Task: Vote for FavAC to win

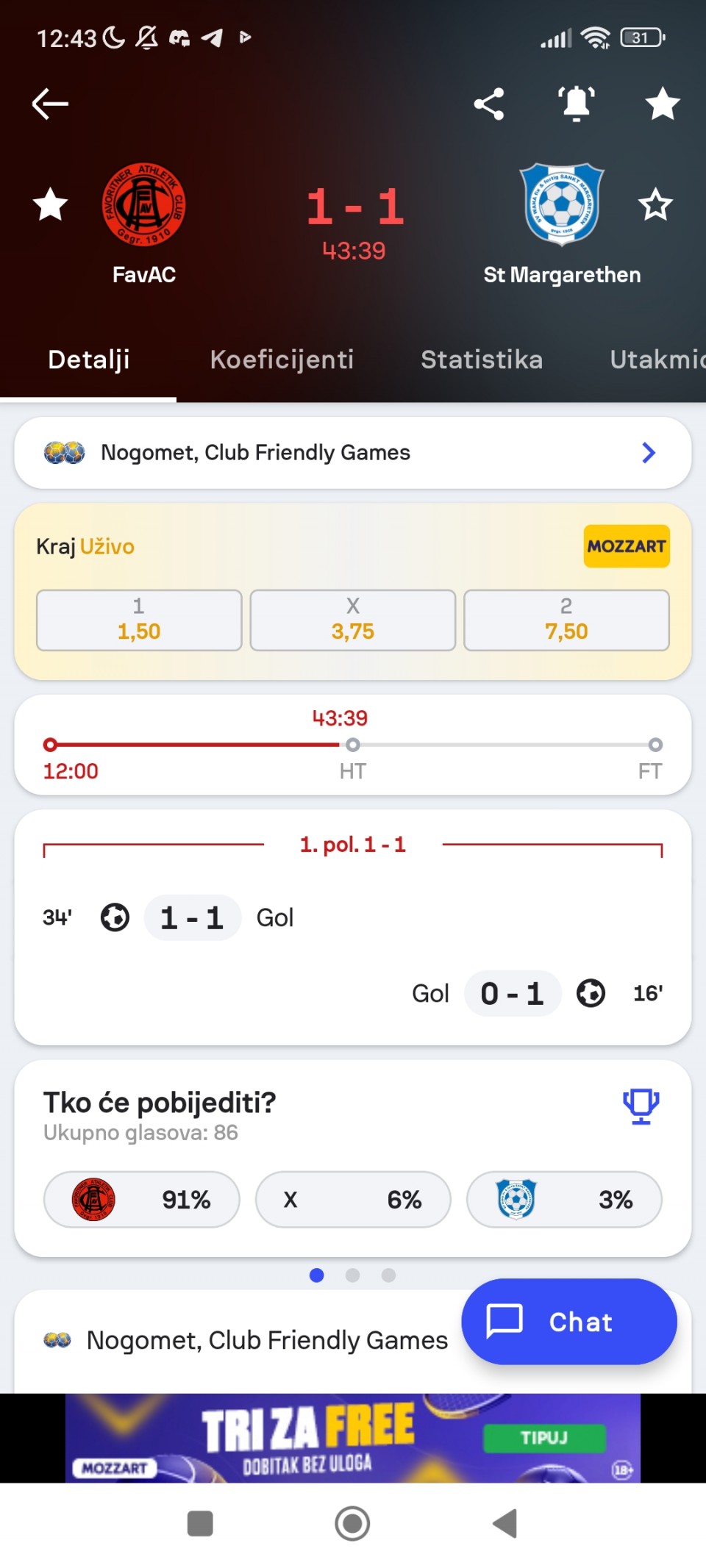Action: [142, 1200]
